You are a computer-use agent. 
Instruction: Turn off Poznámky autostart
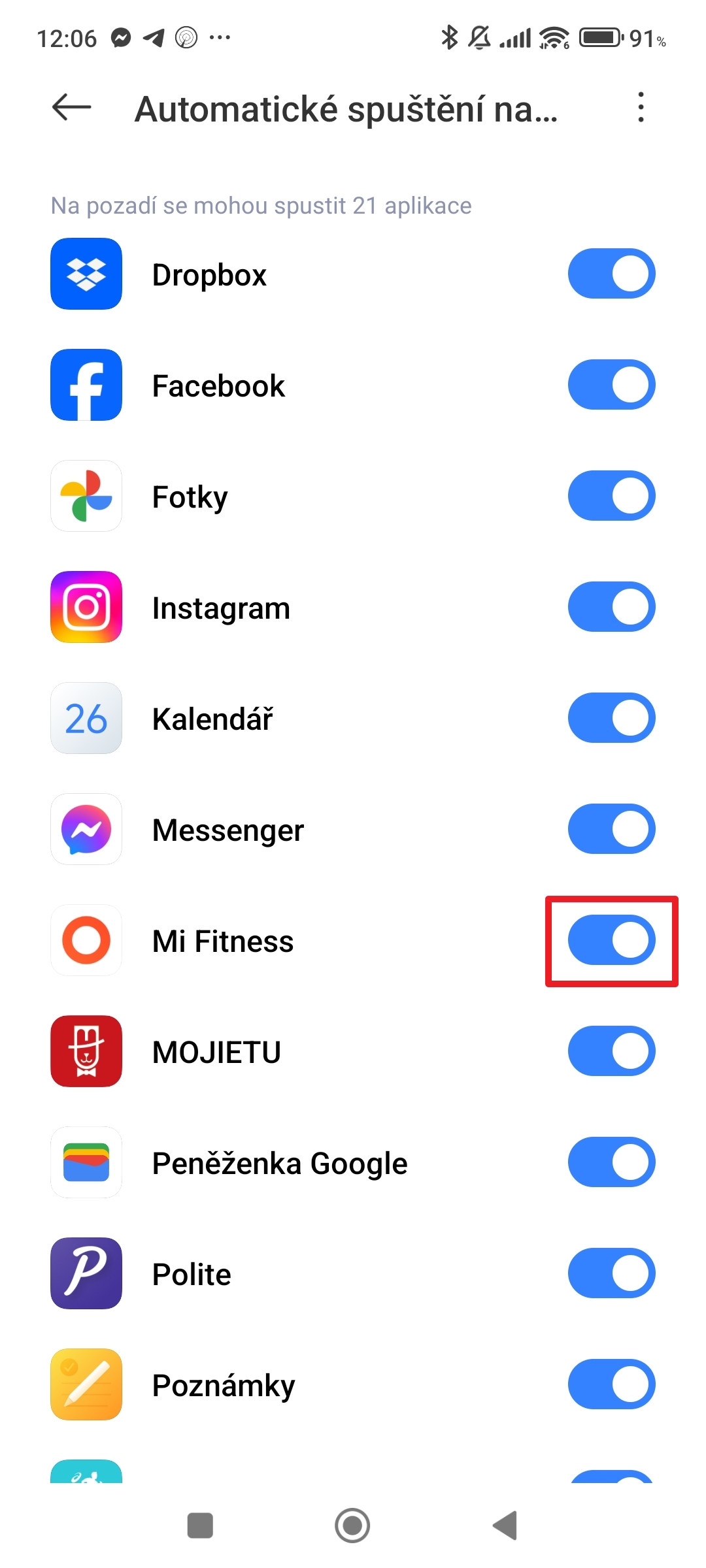pyautogui.click(x=611, y=1384)
